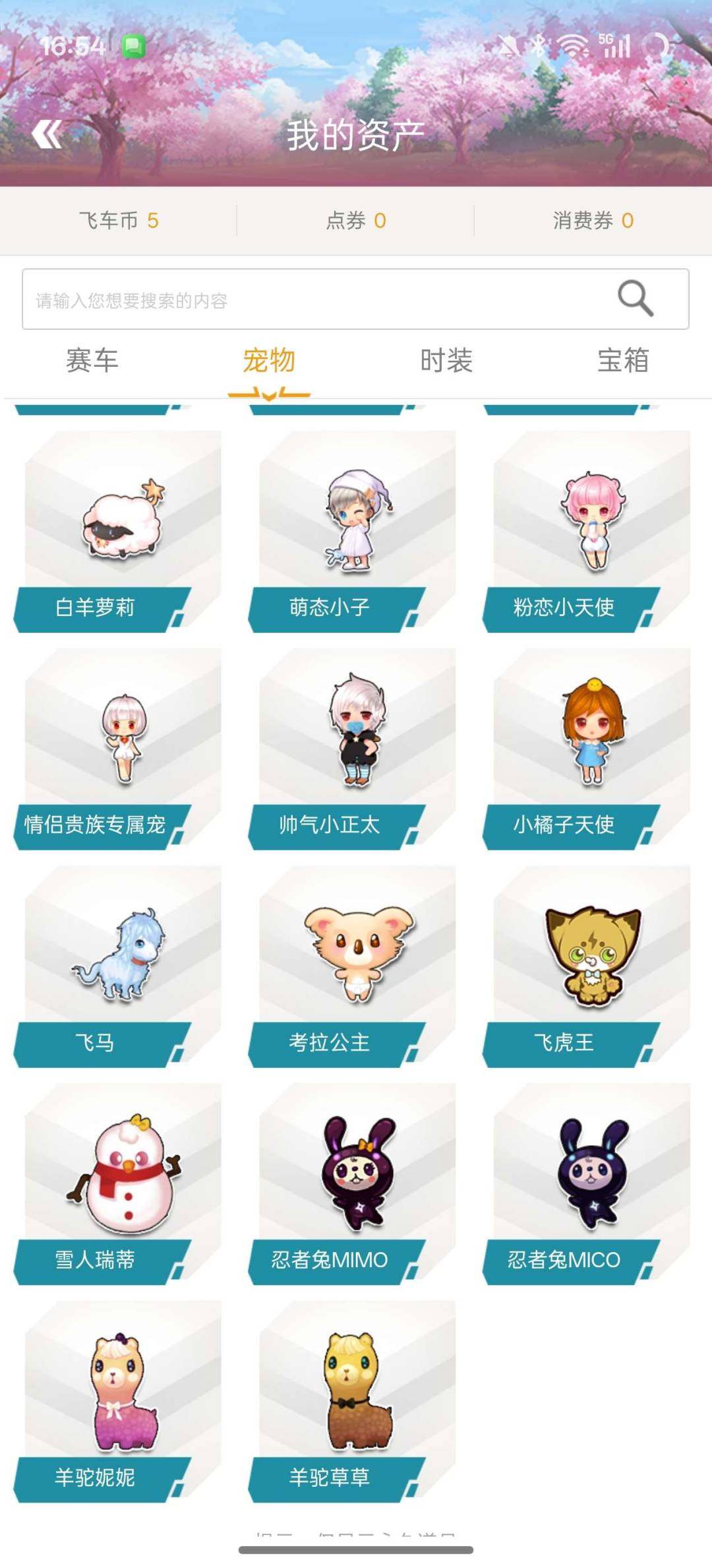Screen dimensions: 712x1568
Task: Select the 宠物 tab
Action: click(x=269, y=361)
